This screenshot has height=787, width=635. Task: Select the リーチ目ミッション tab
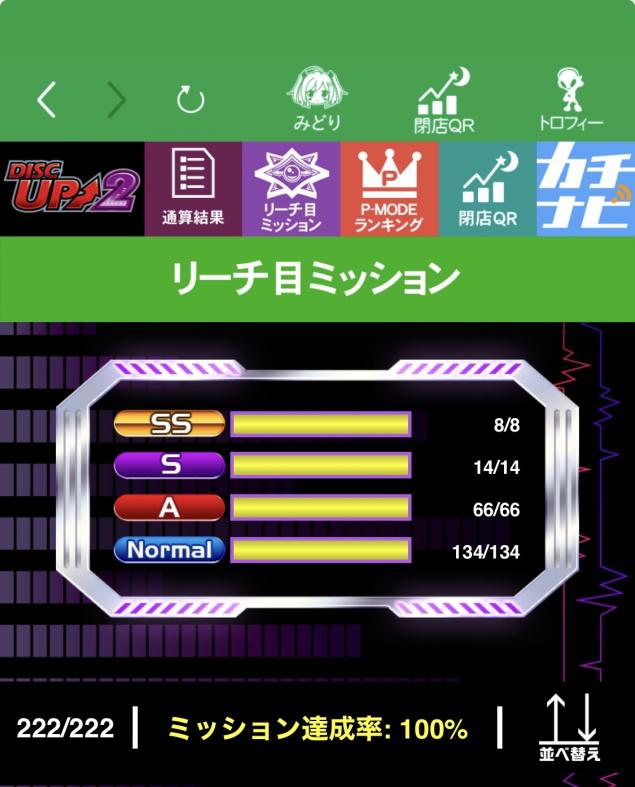point(290,188)
